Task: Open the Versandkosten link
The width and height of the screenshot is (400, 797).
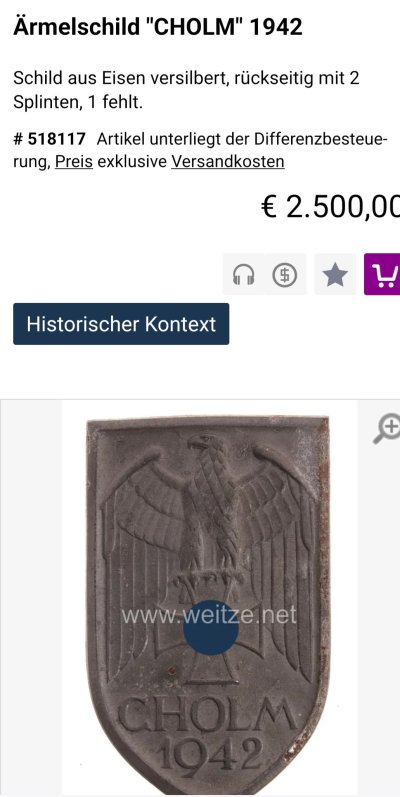Action: click(x=228, y=162)
